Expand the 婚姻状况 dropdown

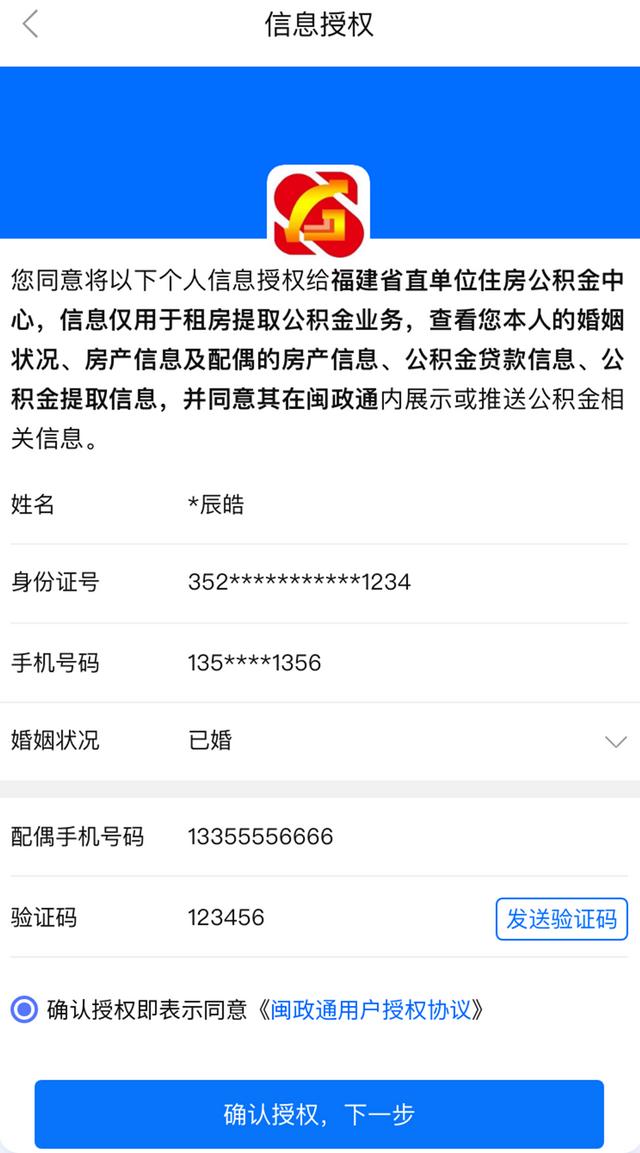615,741
